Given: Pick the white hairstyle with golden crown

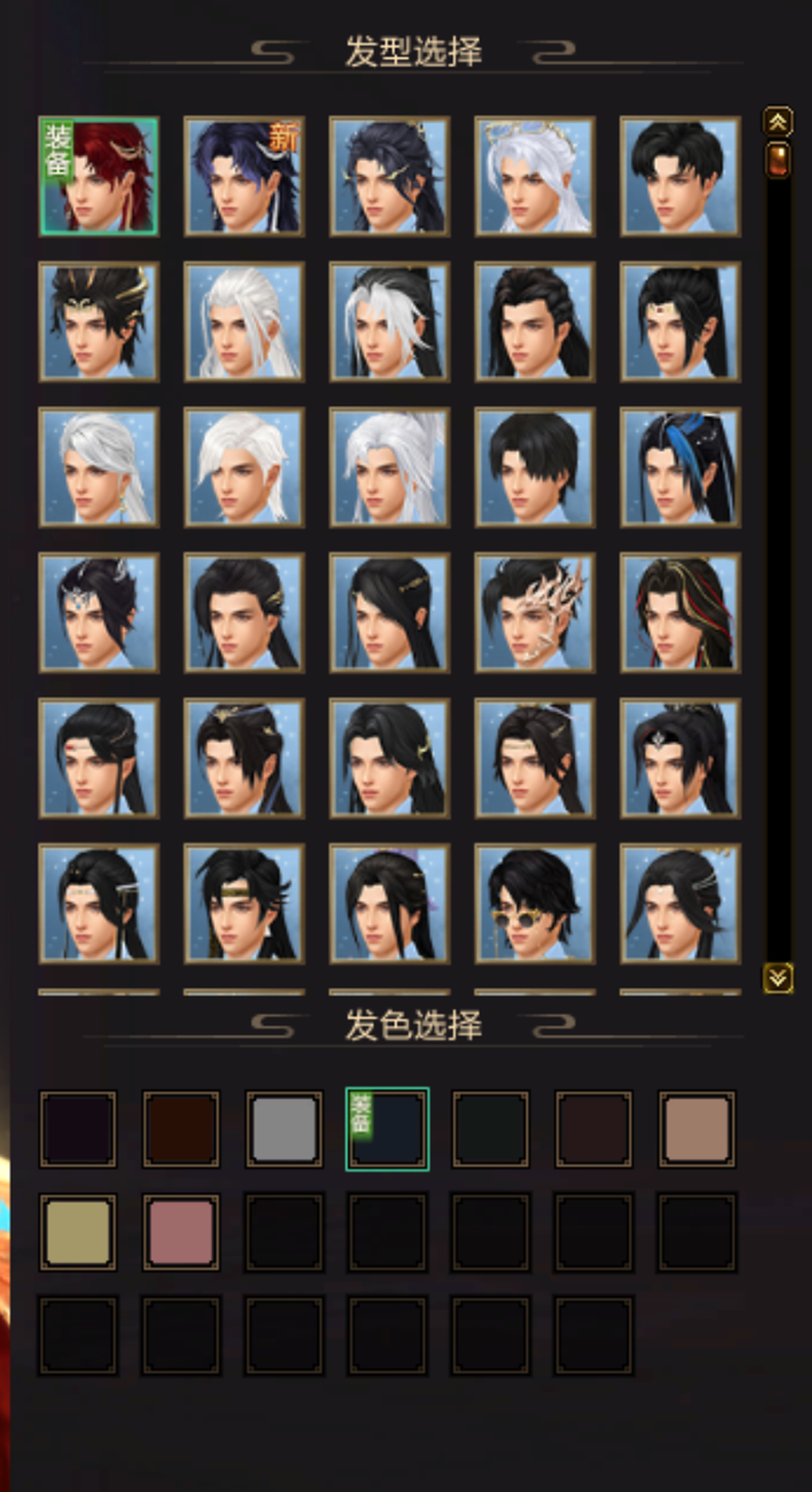Looking at the screenshot, I should [535, 176].
